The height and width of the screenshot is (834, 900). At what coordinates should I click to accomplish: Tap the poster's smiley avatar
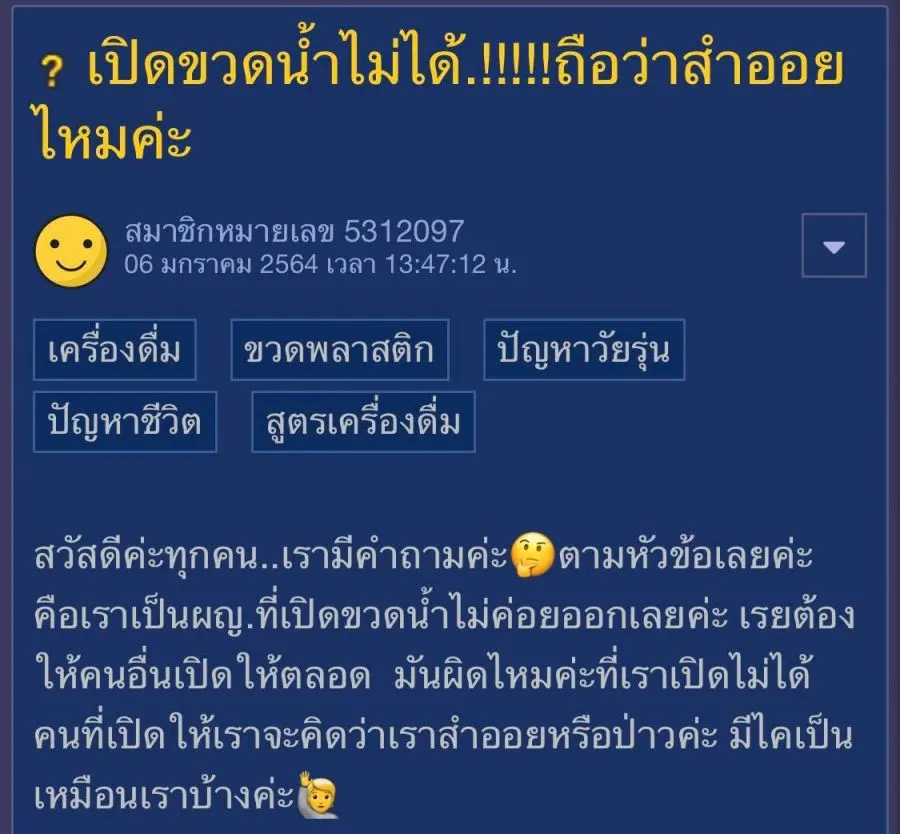pos(71,250)
